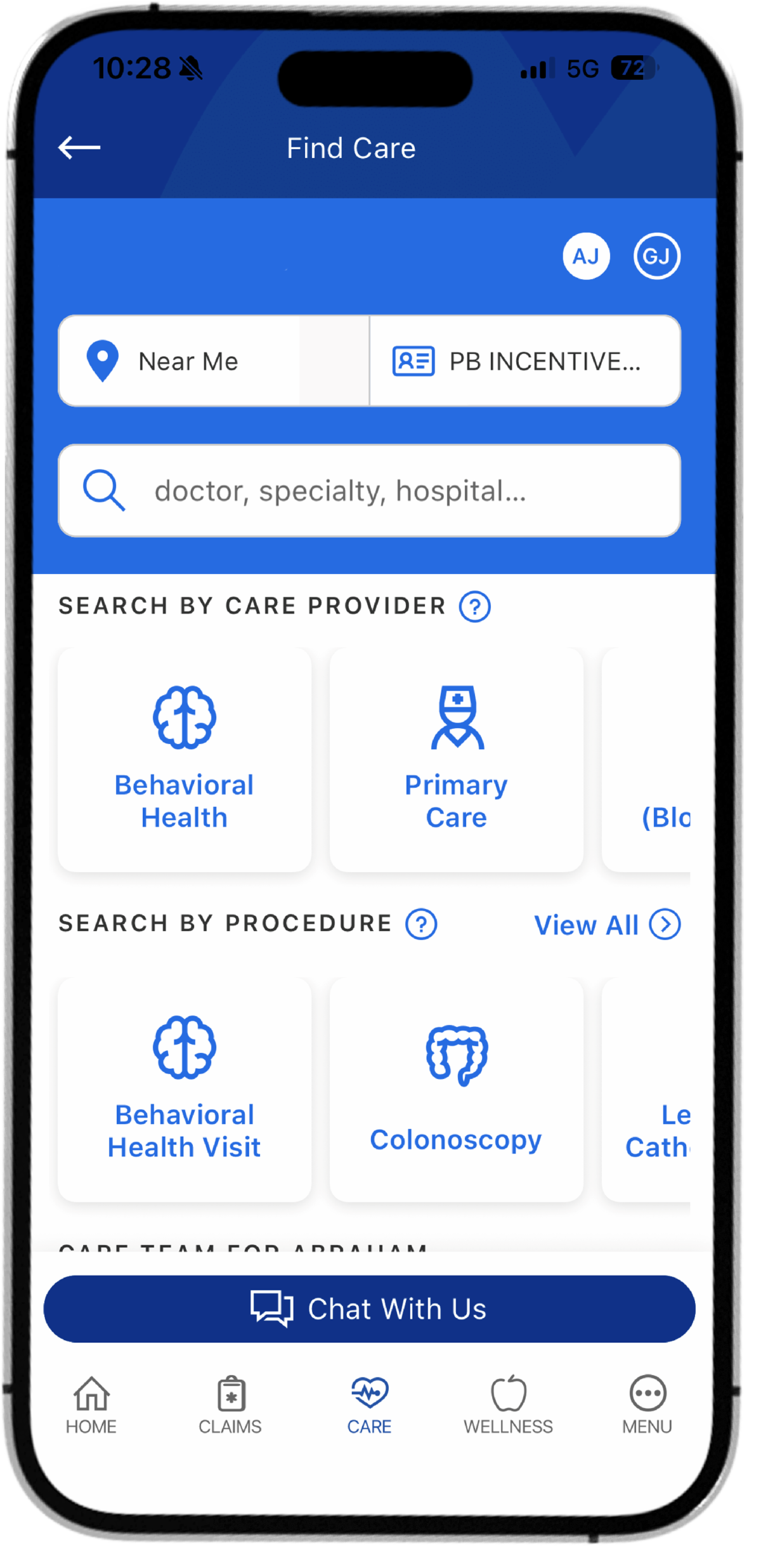This screenshot has height=1568, width=761.
Task: Go back using the header arrow
Action: click(79, 148)
